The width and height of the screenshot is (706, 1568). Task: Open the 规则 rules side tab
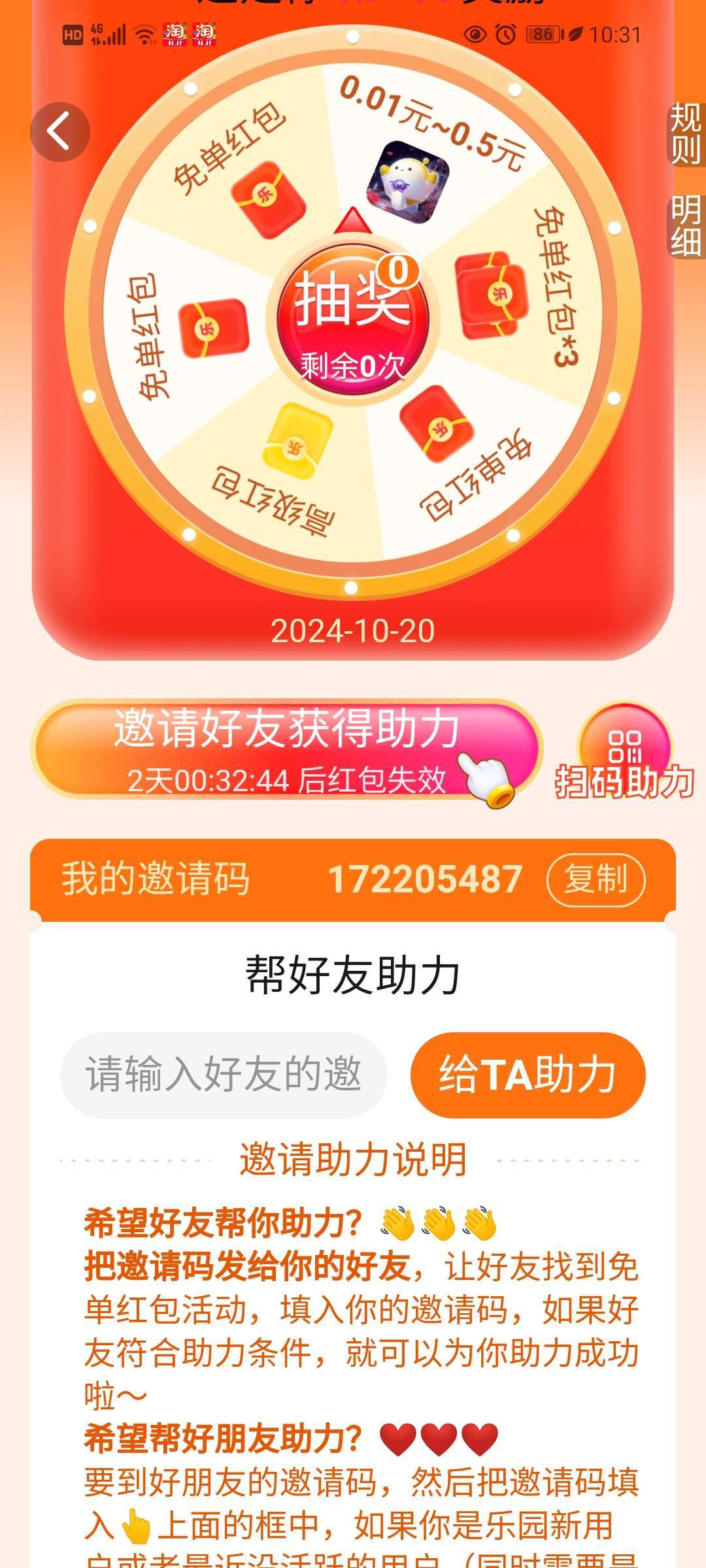tap(685, 134)
